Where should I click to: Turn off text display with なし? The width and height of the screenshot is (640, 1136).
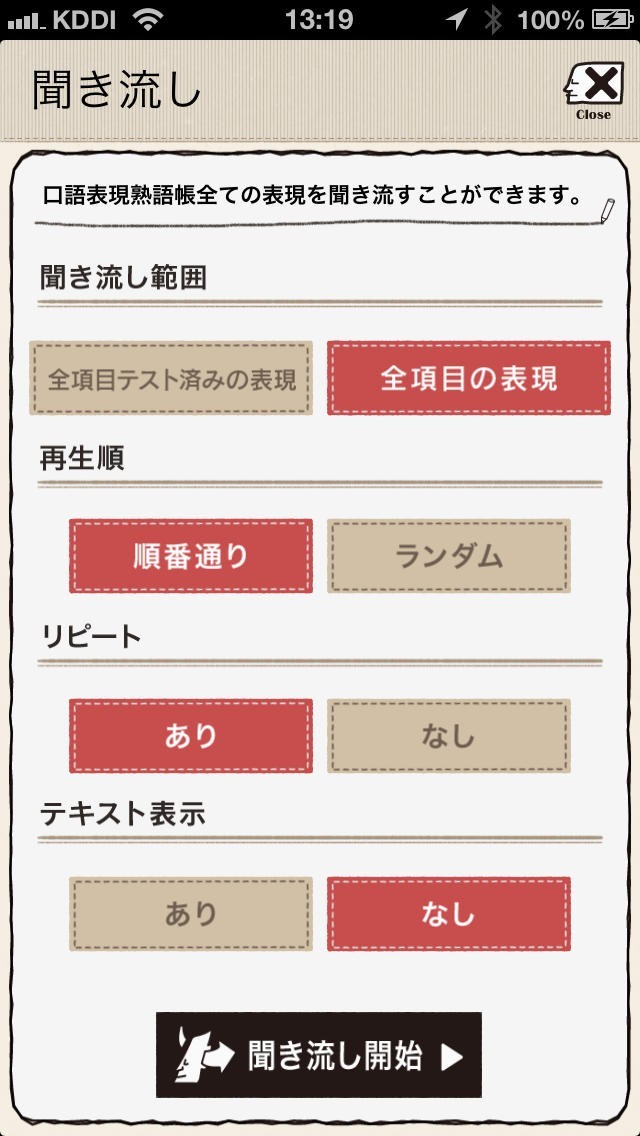(x=448, y=914)
